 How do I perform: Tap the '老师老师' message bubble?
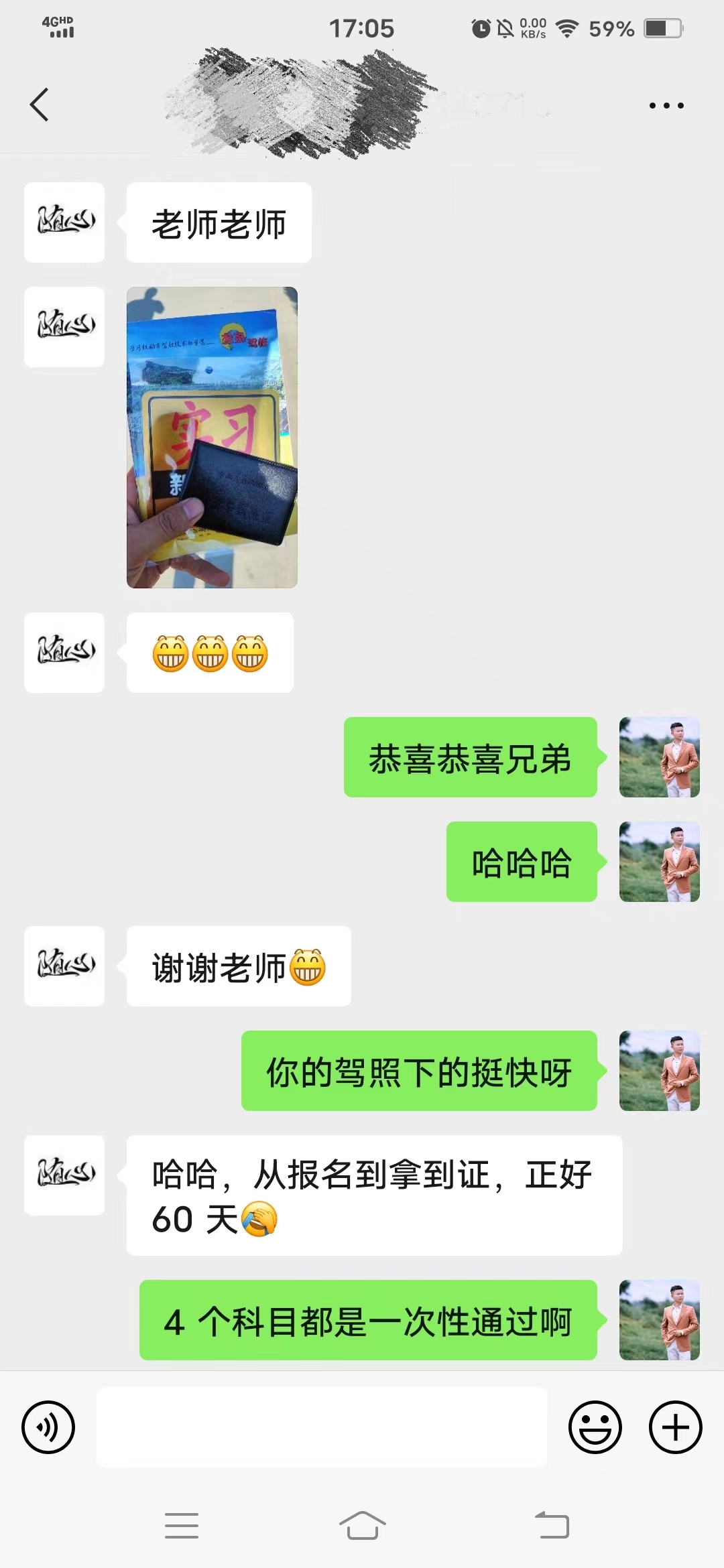click(x=219, y=223)
